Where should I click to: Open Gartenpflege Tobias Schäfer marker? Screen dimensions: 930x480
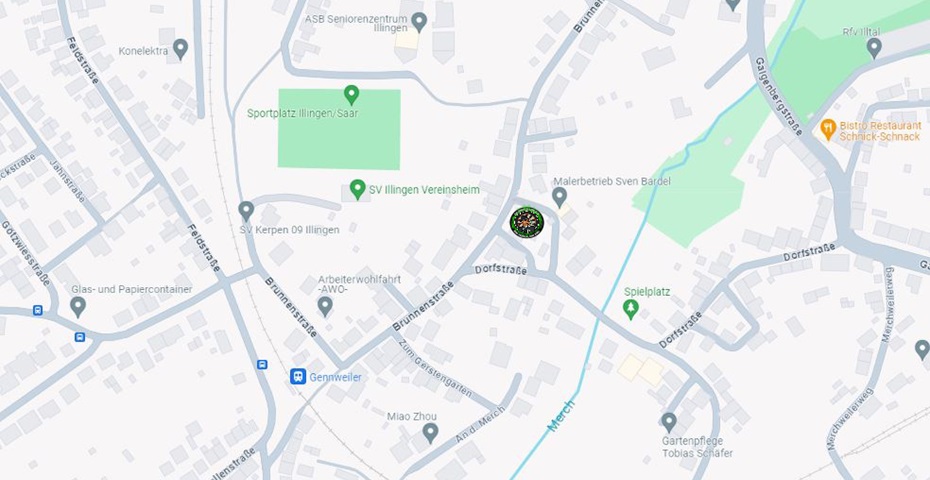(669, 421)
